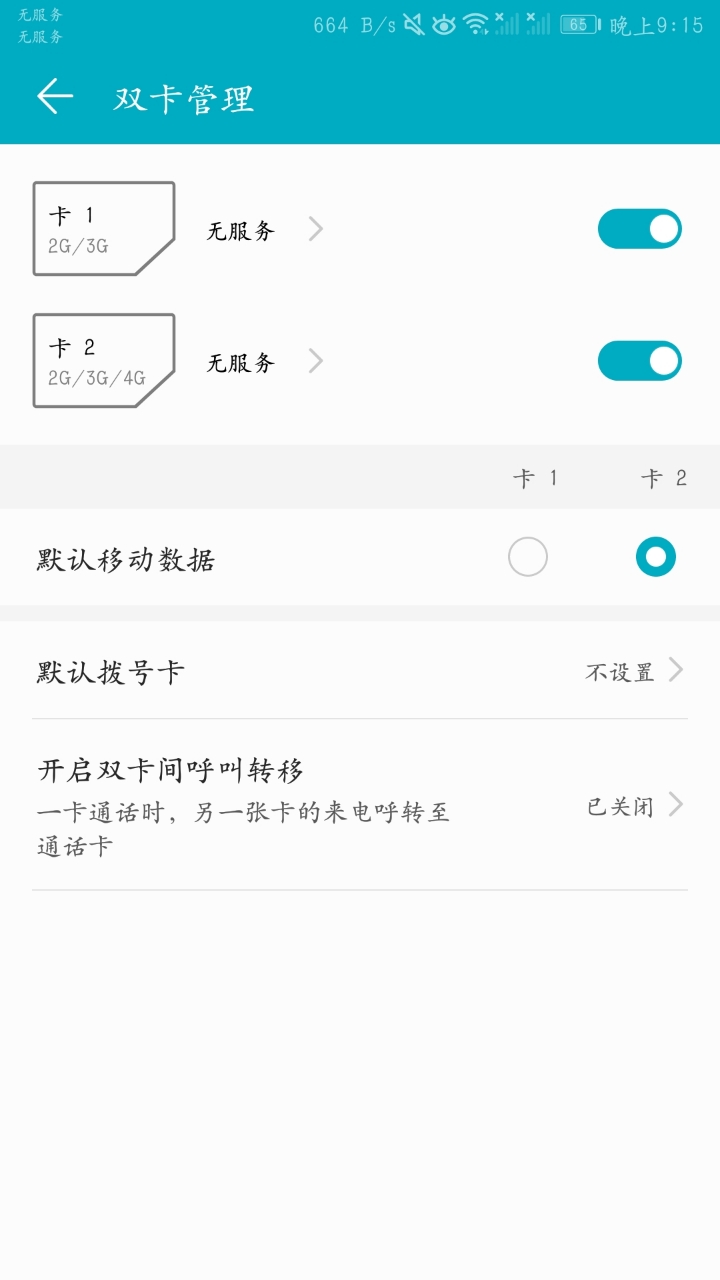Tap the 卡 2 default data radio button
Screen dimensions: 720x1280
click(x=656, y=557)
